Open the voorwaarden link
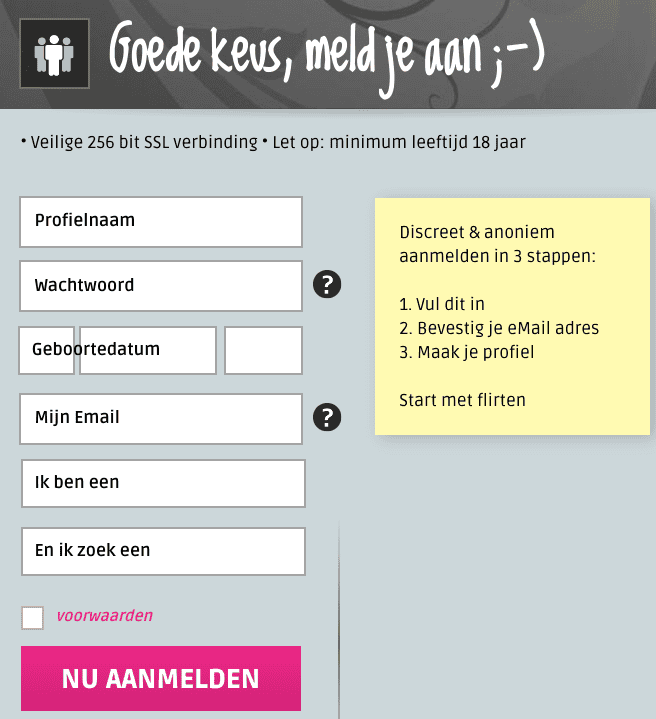 click(x=105, y=615)
